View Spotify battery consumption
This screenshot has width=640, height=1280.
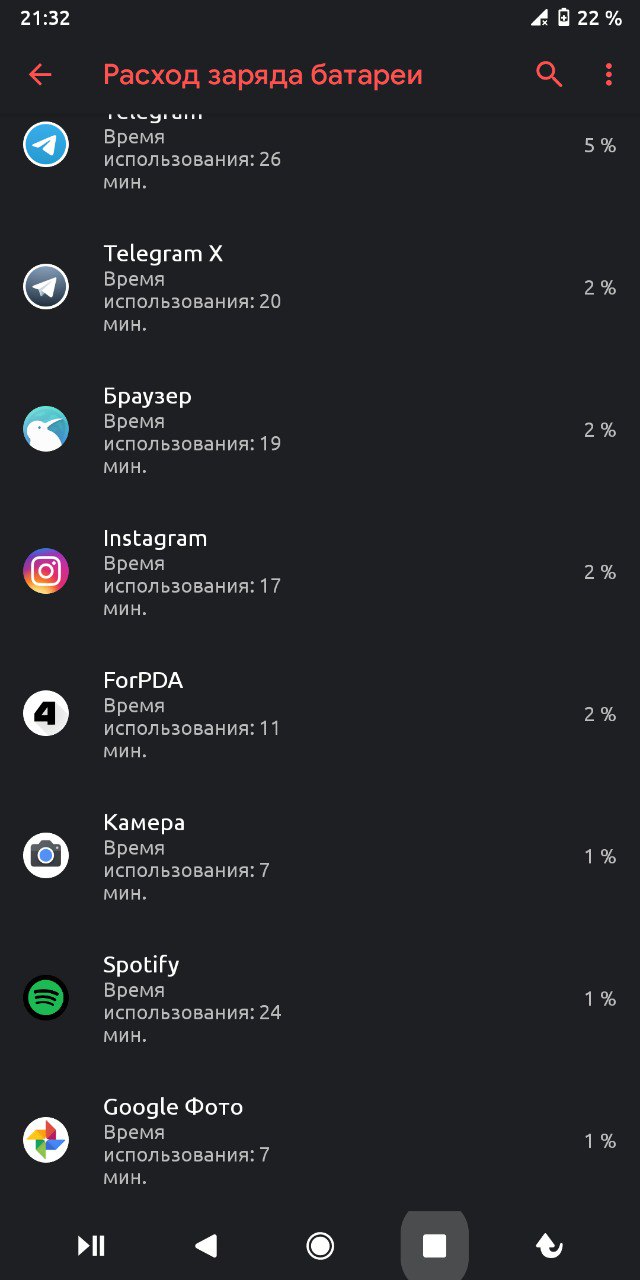coord(320,998)
